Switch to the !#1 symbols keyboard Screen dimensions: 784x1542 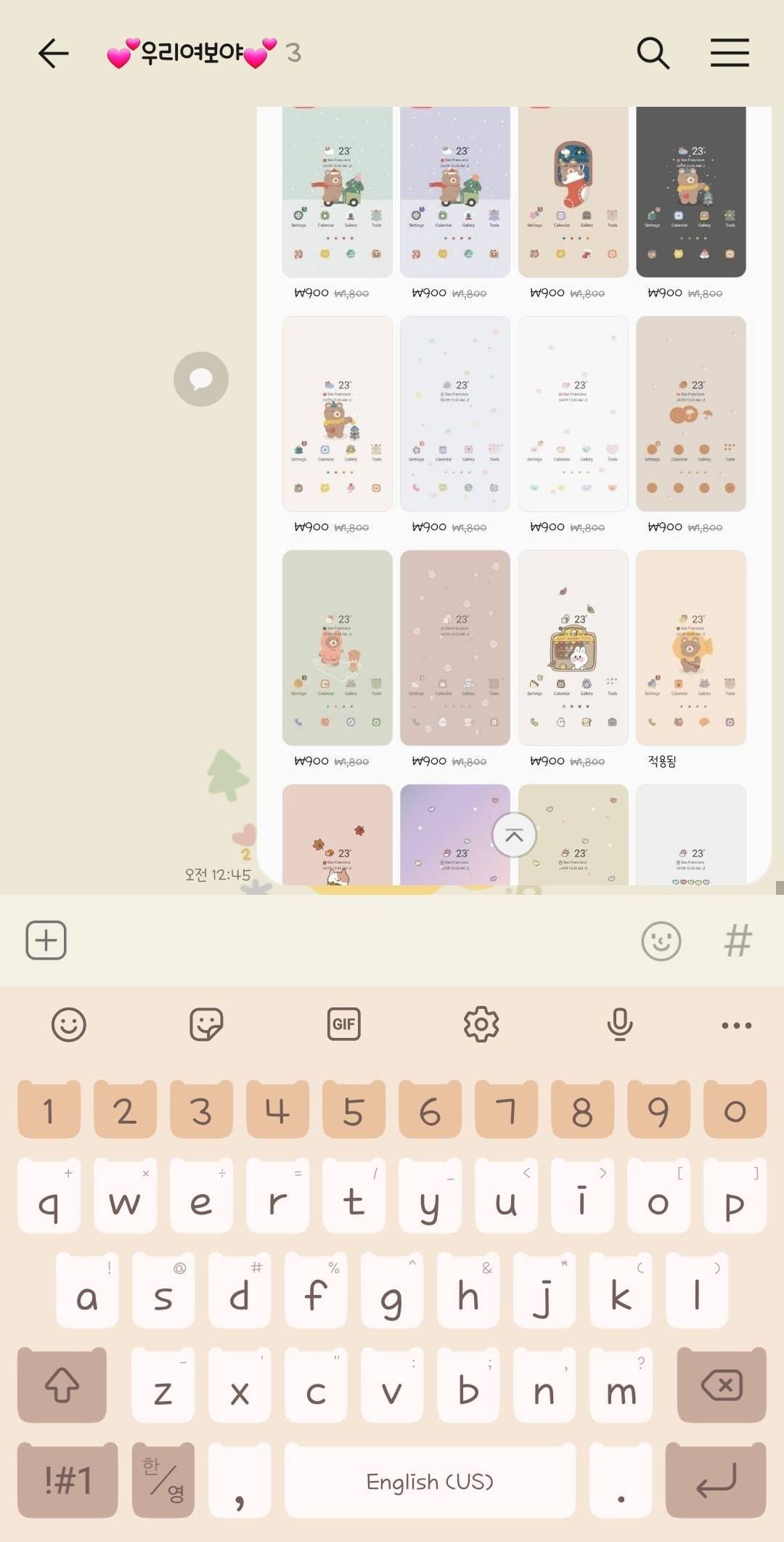coord(68,1480)
